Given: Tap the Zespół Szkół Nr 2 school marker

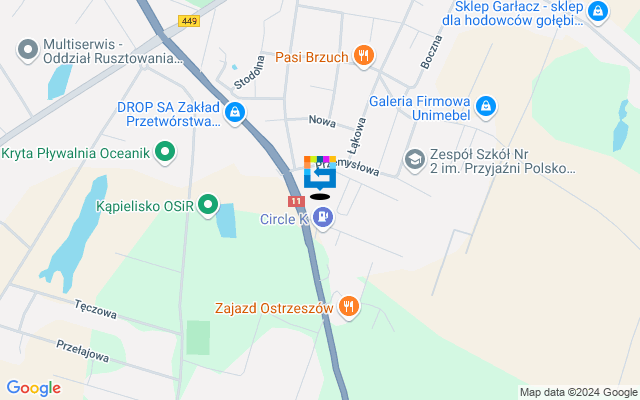Looking at the screenshot, I should pyautogui.click(x=414, y=159).
